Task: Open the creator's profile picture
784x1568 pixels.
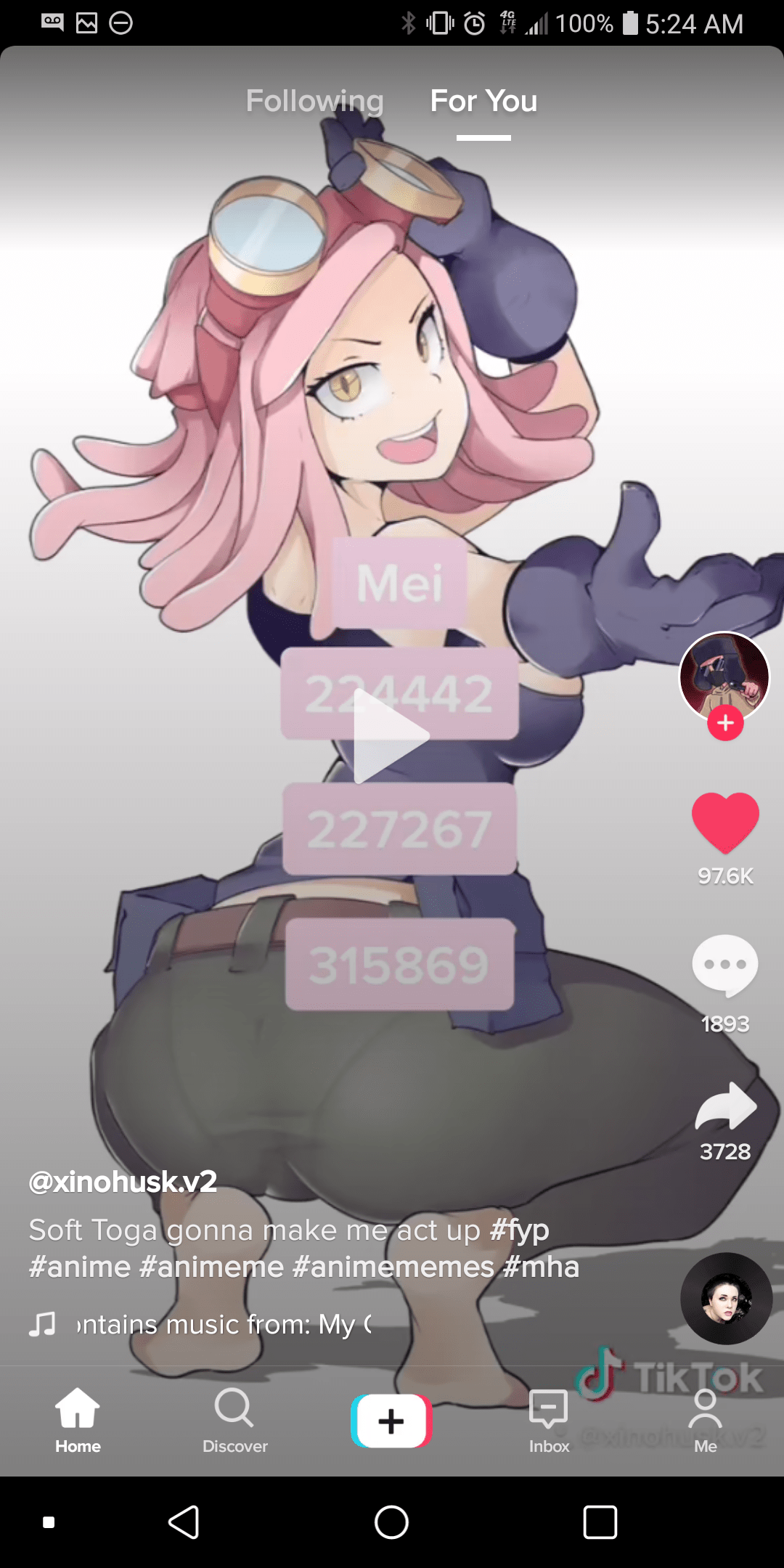Action: click(x=724, y=675)
